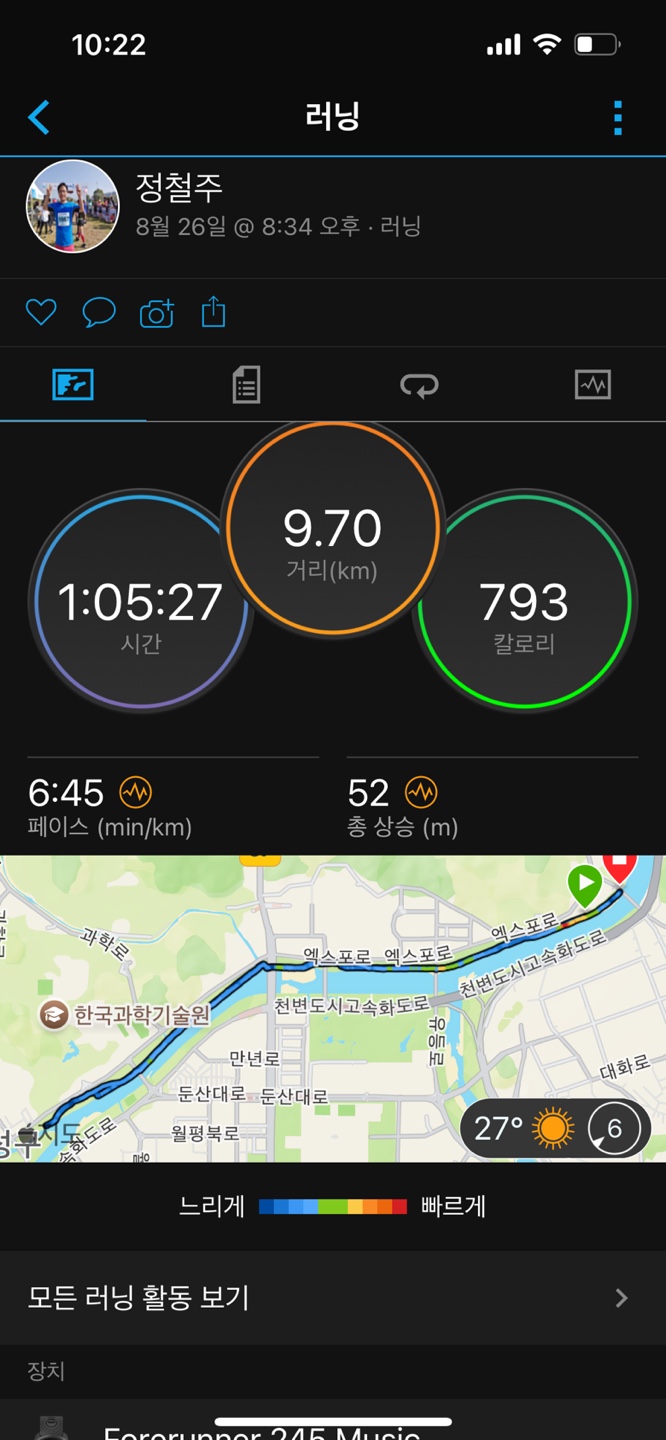Screen dimensions: 666x1440
Task: Open comments for this activity
Action: point(98,313)
